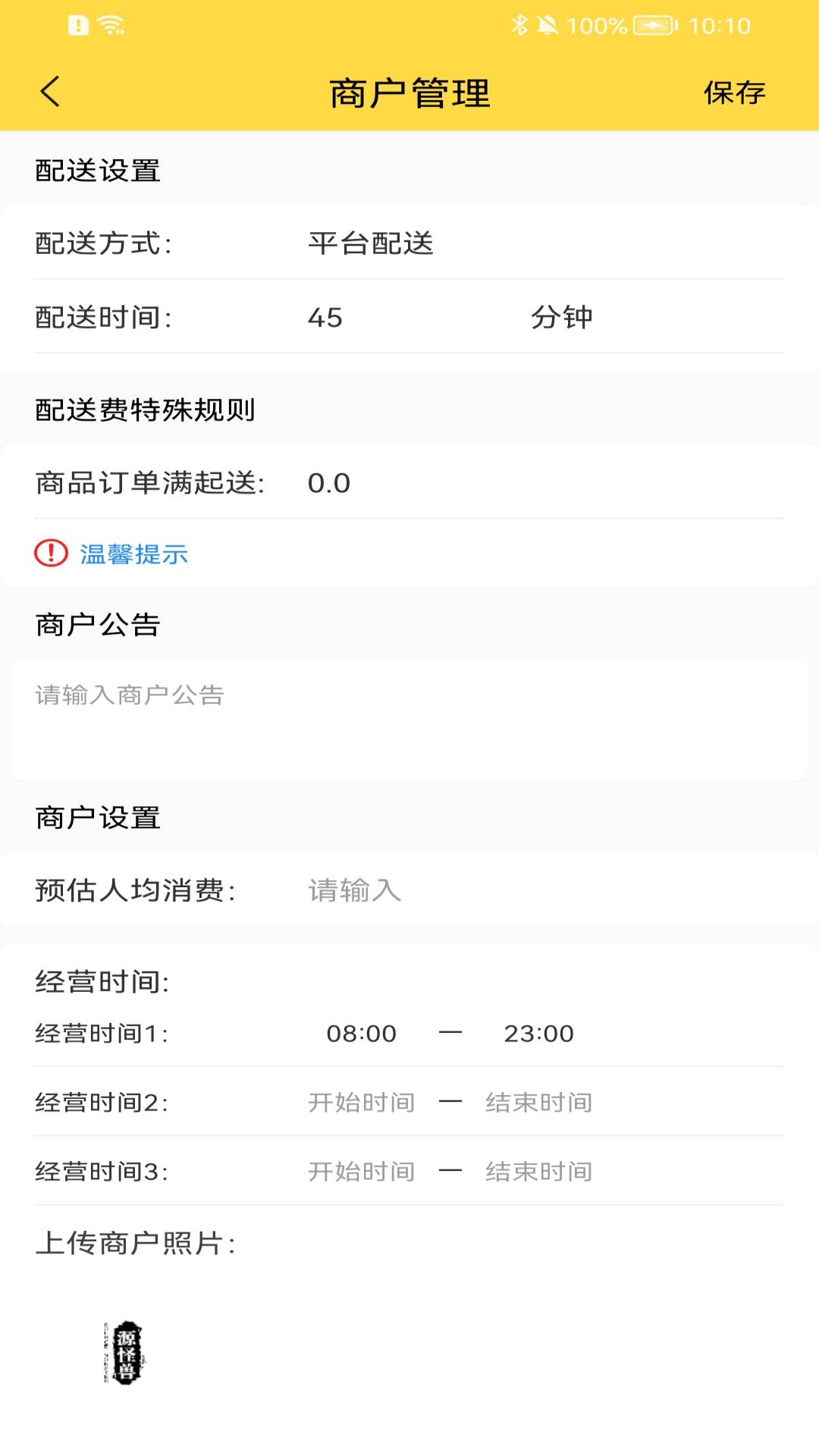This screenshot has width=819, height=1456.
Task: Tap the Bluetooth icon in the status bar
Action: [520, 24]
